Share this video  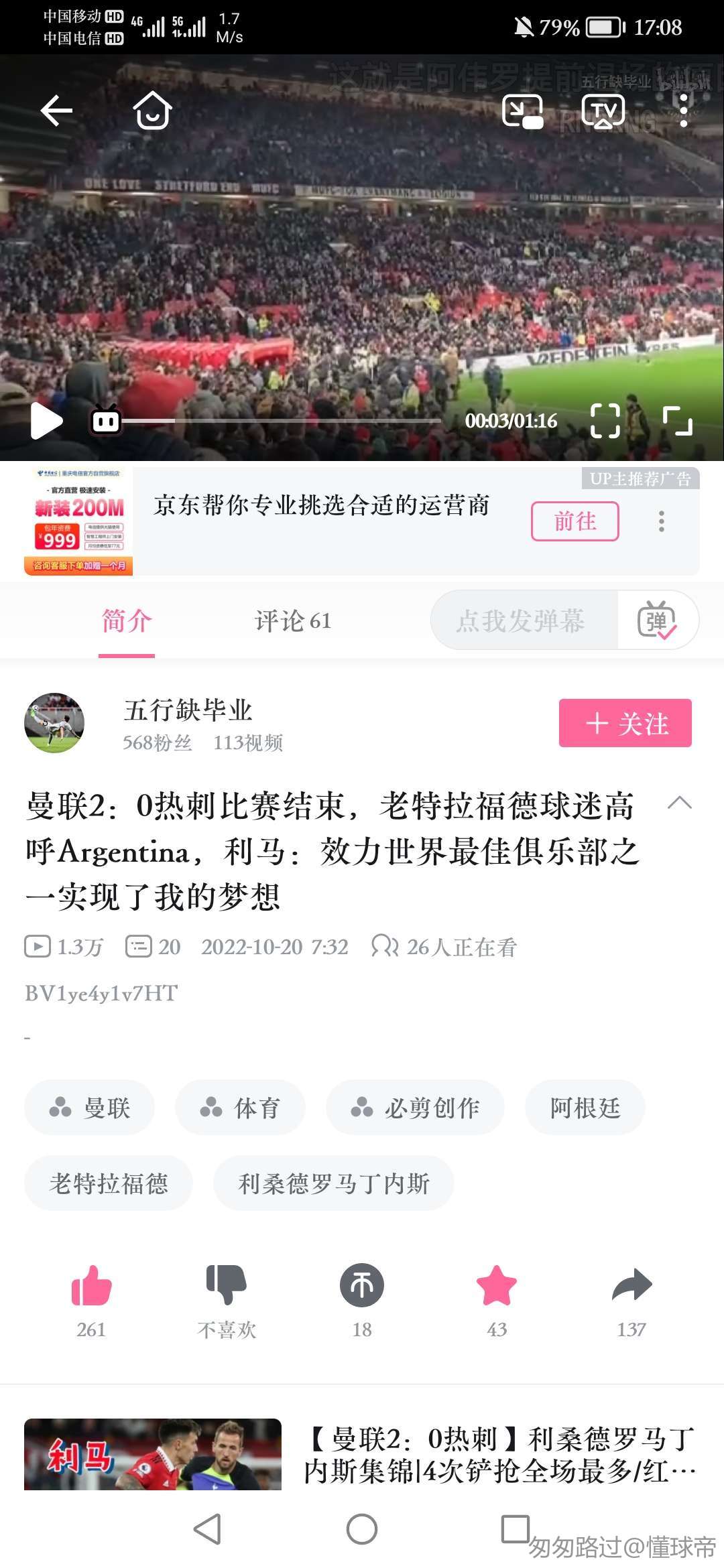tap(631, 1287)
